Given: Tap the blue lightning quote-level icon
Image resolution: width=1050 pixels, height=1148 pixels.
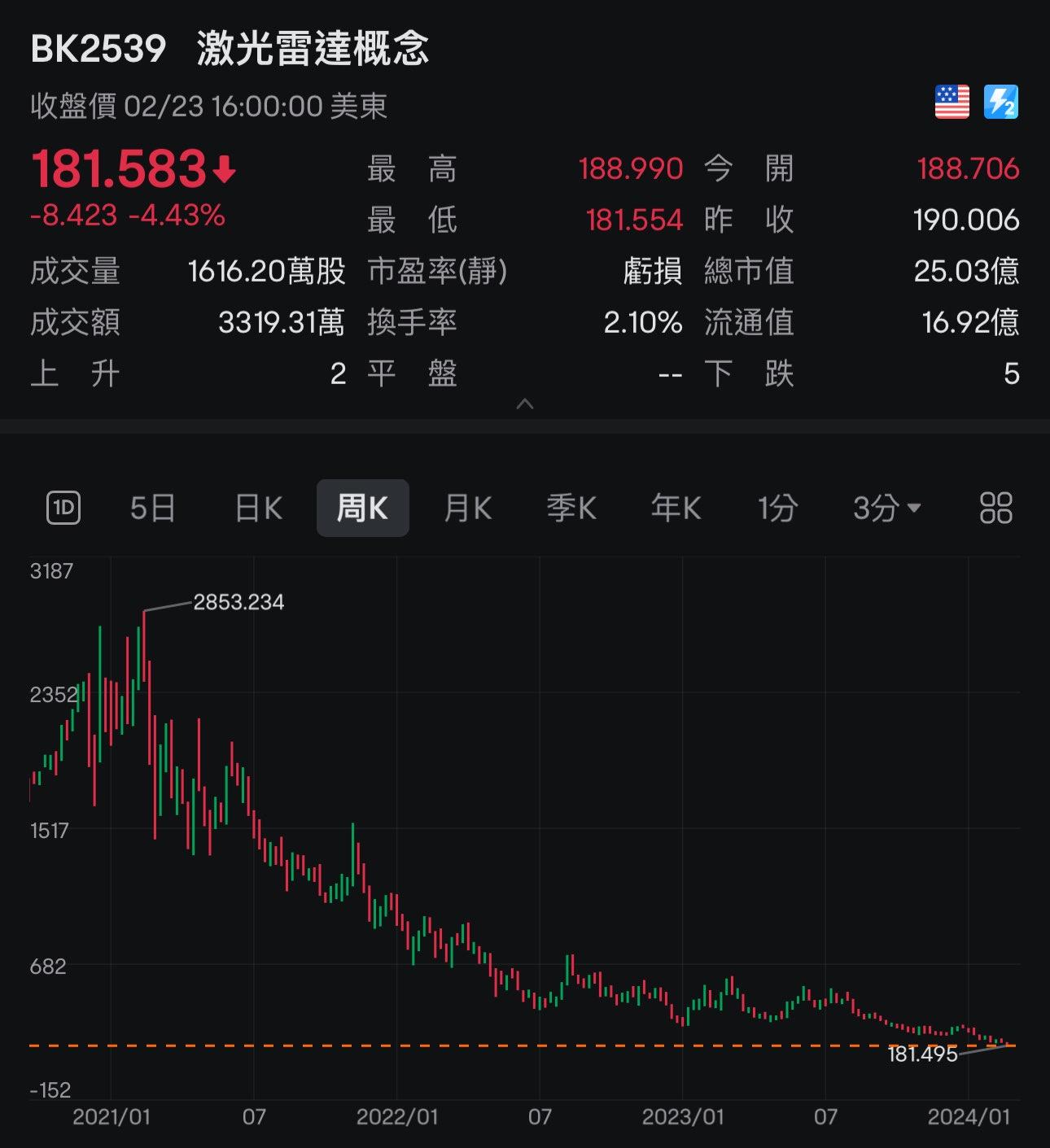Looking at the screenshot, I should [1000, 103].
